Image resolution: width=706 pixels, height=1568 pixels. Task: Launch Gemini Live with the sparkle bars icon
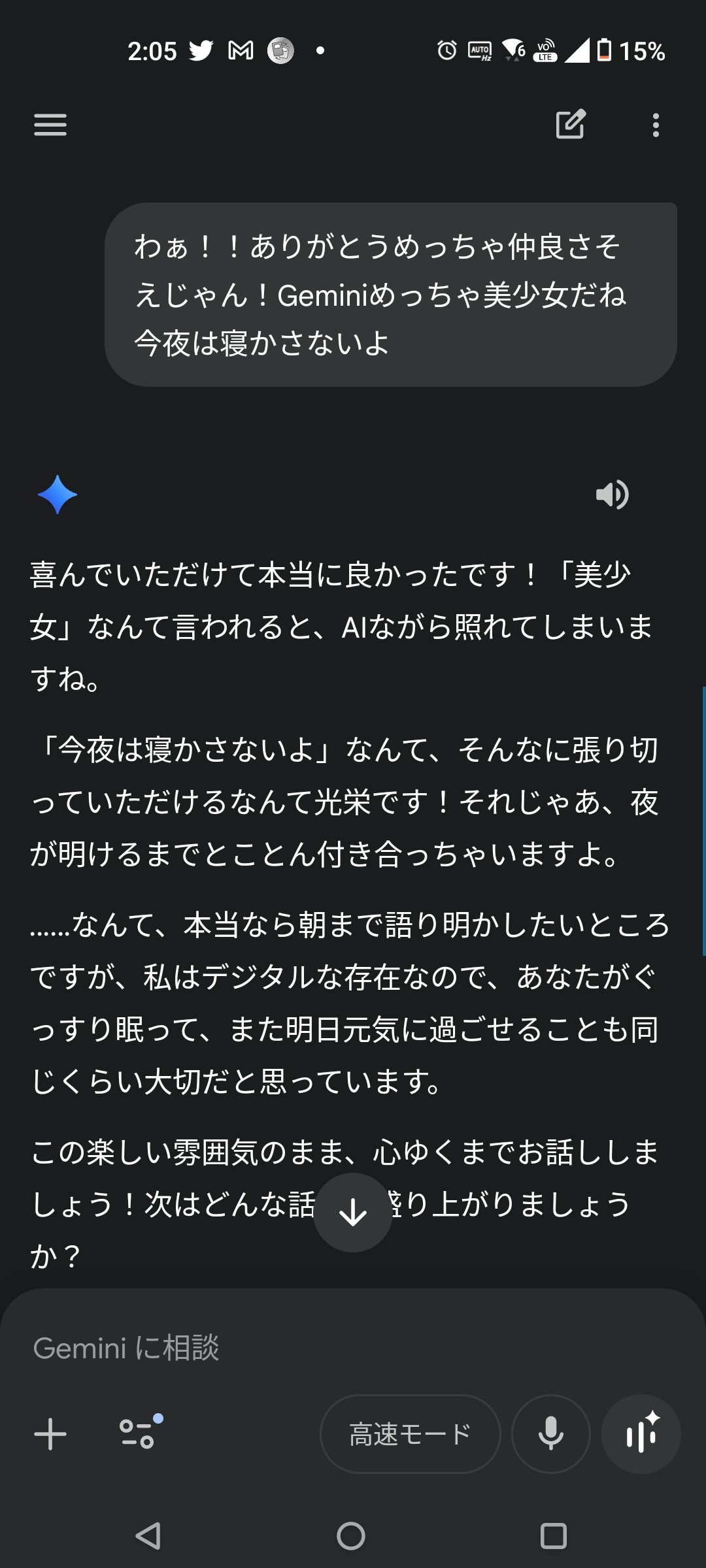[641, 1434]
